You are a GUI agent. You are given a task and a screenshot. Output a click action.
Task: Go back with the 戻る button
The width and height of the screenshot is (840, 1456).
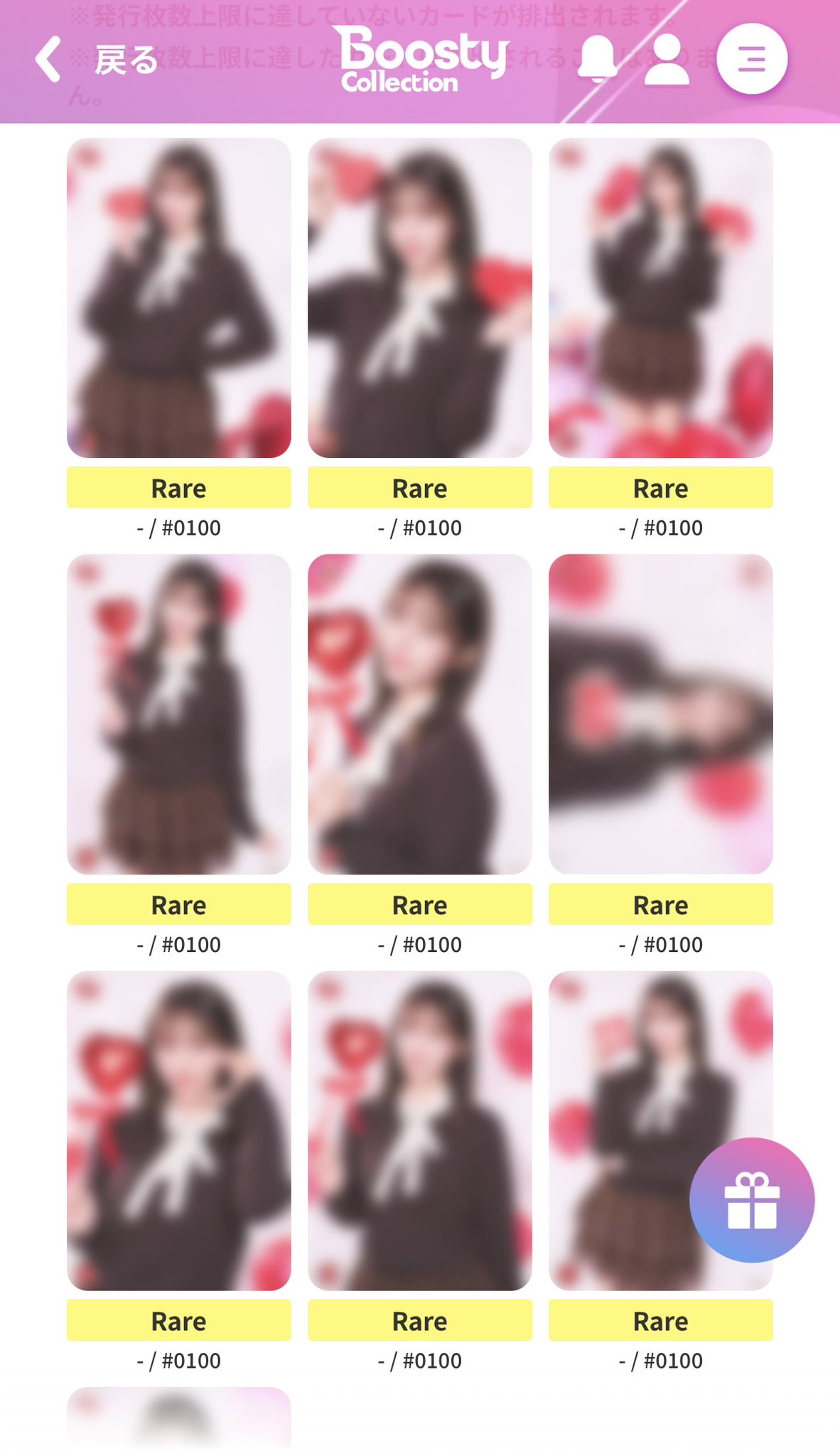(96, 60)
